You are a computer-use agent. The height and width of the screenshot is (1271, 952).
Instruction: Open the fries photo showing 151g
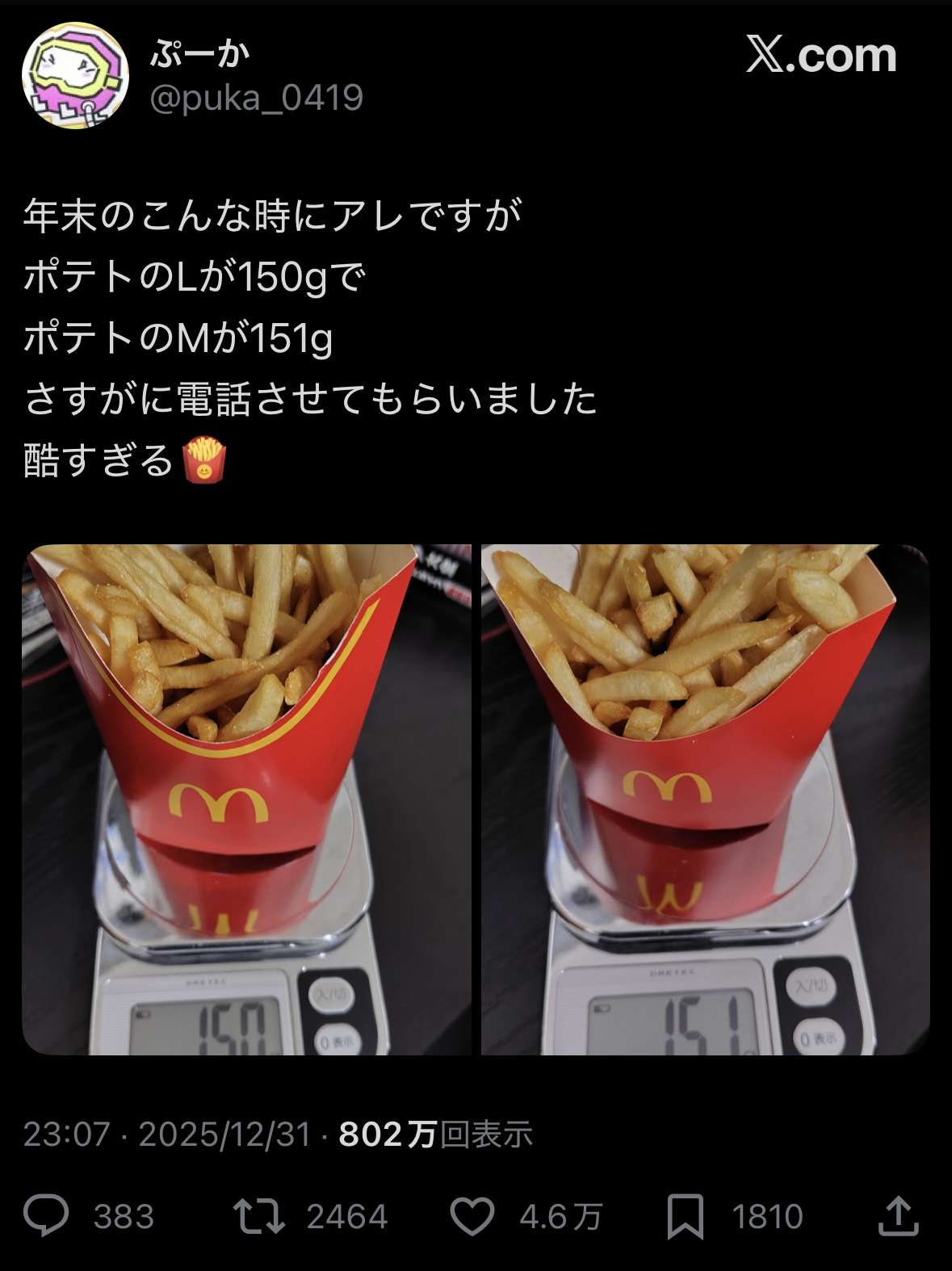[x=705, y=799]
